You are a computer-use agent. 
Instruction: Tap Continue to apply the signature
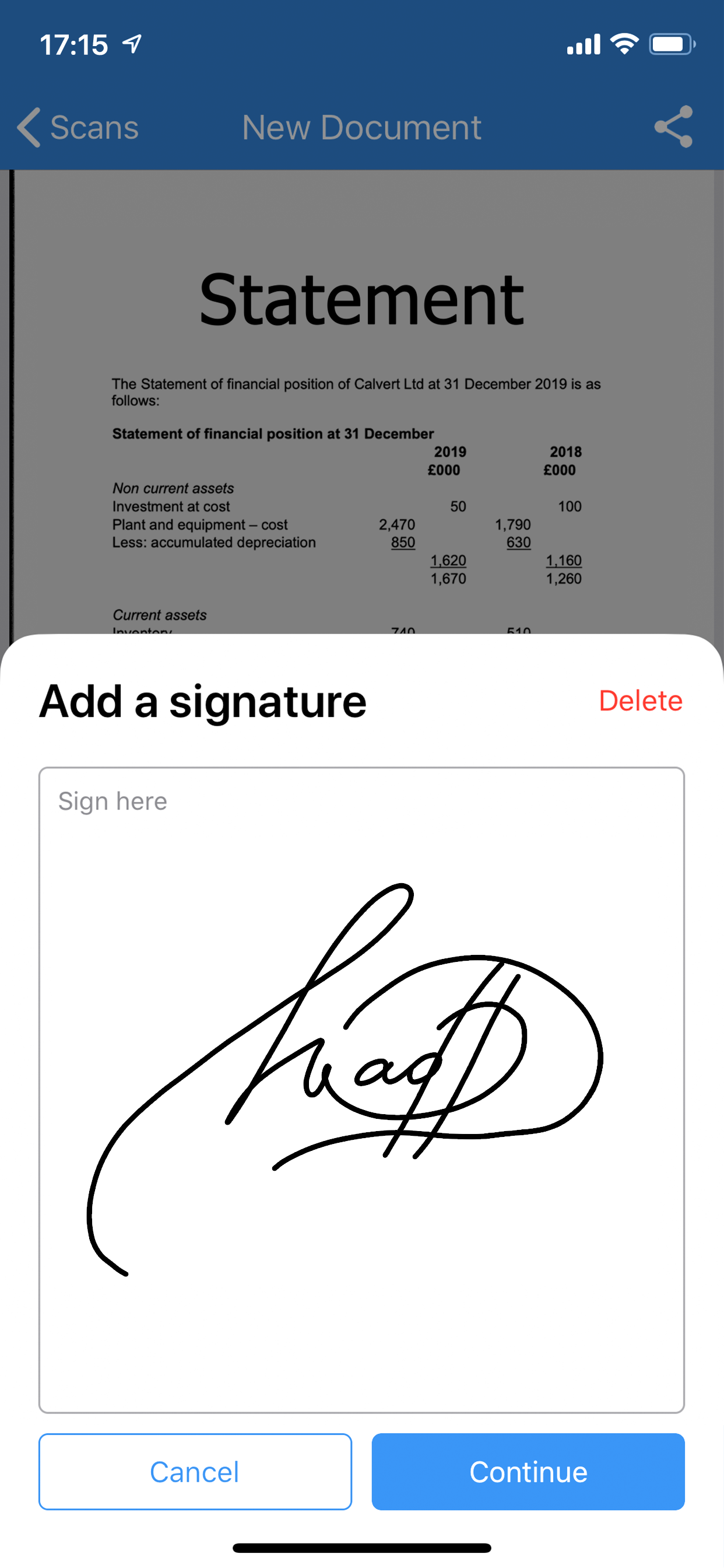528,1472
